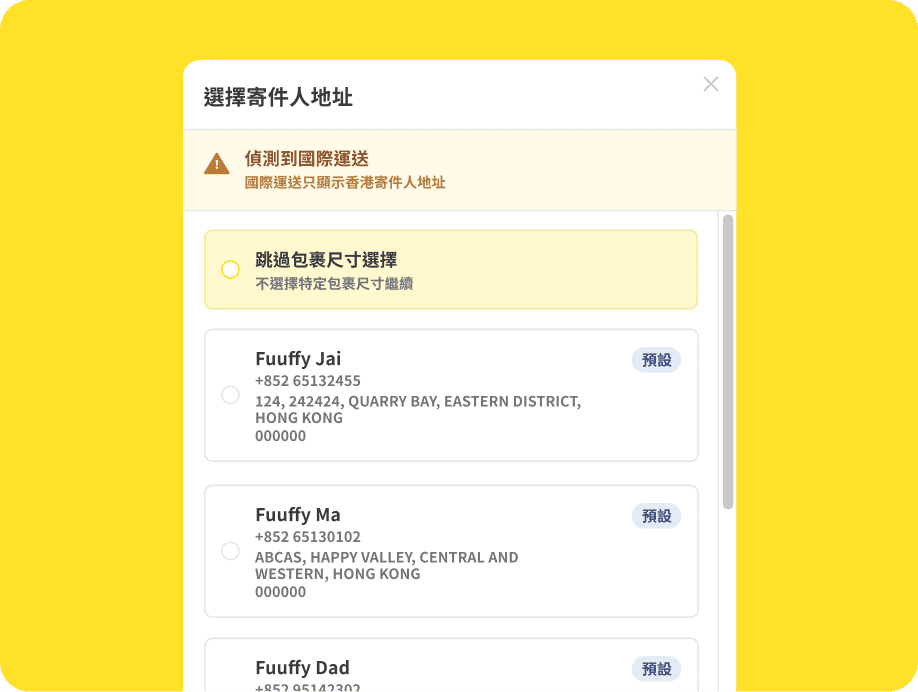Choose Fuuffy Jai's address radio button
The image size is (918, 692).
(230, 395)
